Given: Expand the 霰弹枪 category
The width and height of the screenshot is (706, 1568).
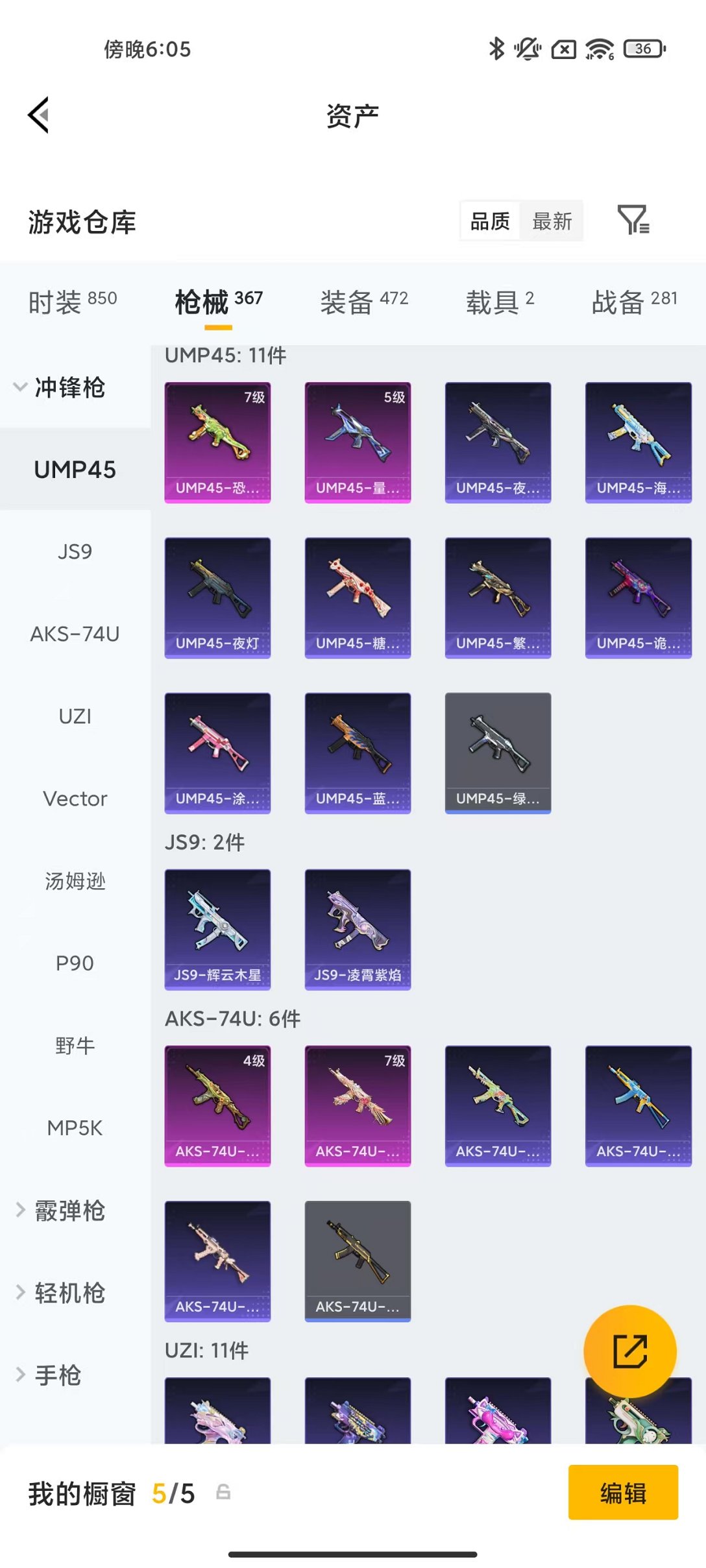Looking at the screenshot, I should pyautogui.click(x=60, y=1211).
